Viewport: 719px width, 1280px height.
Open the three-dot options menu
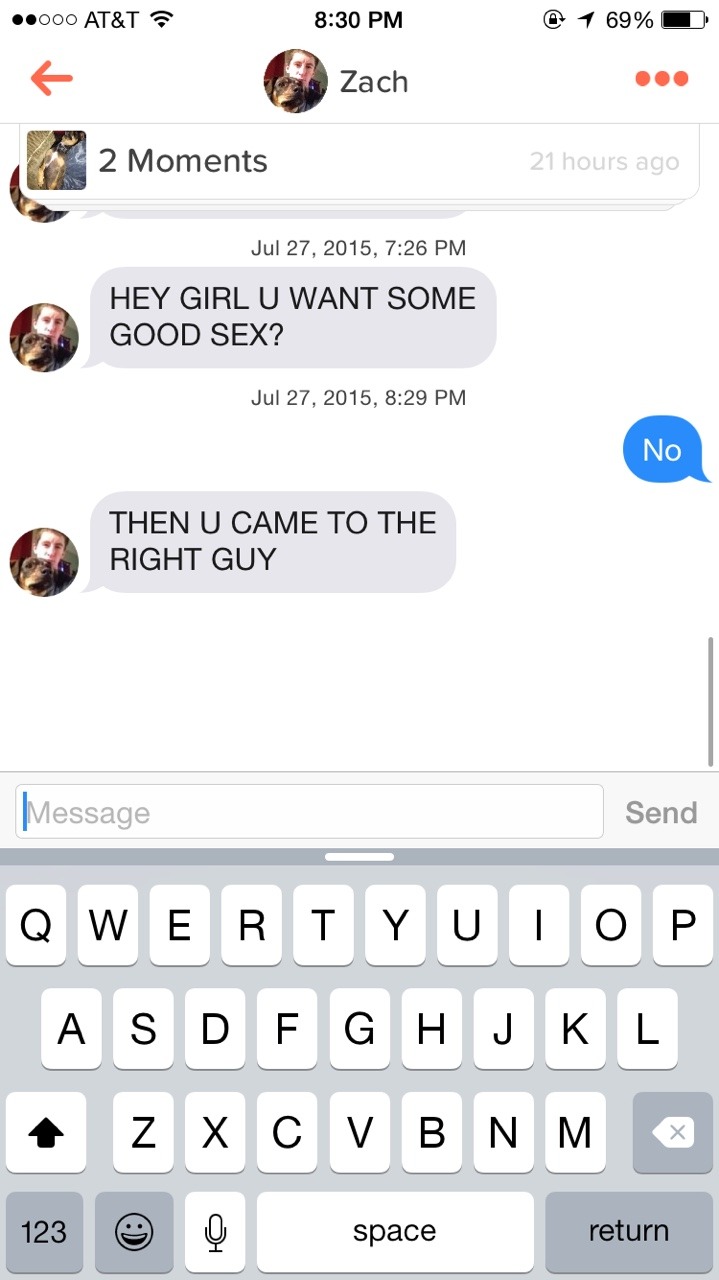coord(661,79)
